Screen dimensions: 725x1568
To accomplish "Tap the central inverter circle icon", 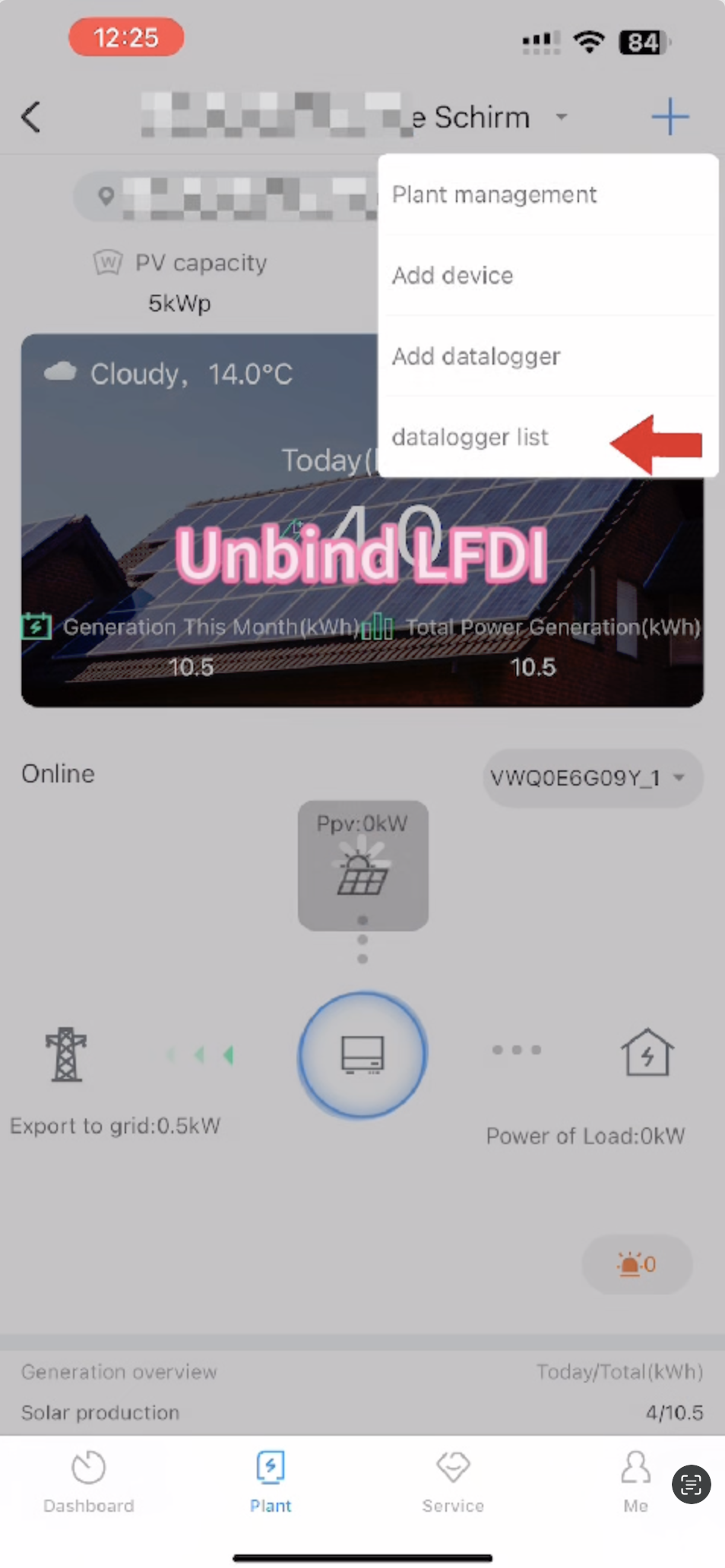I will pyautogui.click(x=362, y=1054).
